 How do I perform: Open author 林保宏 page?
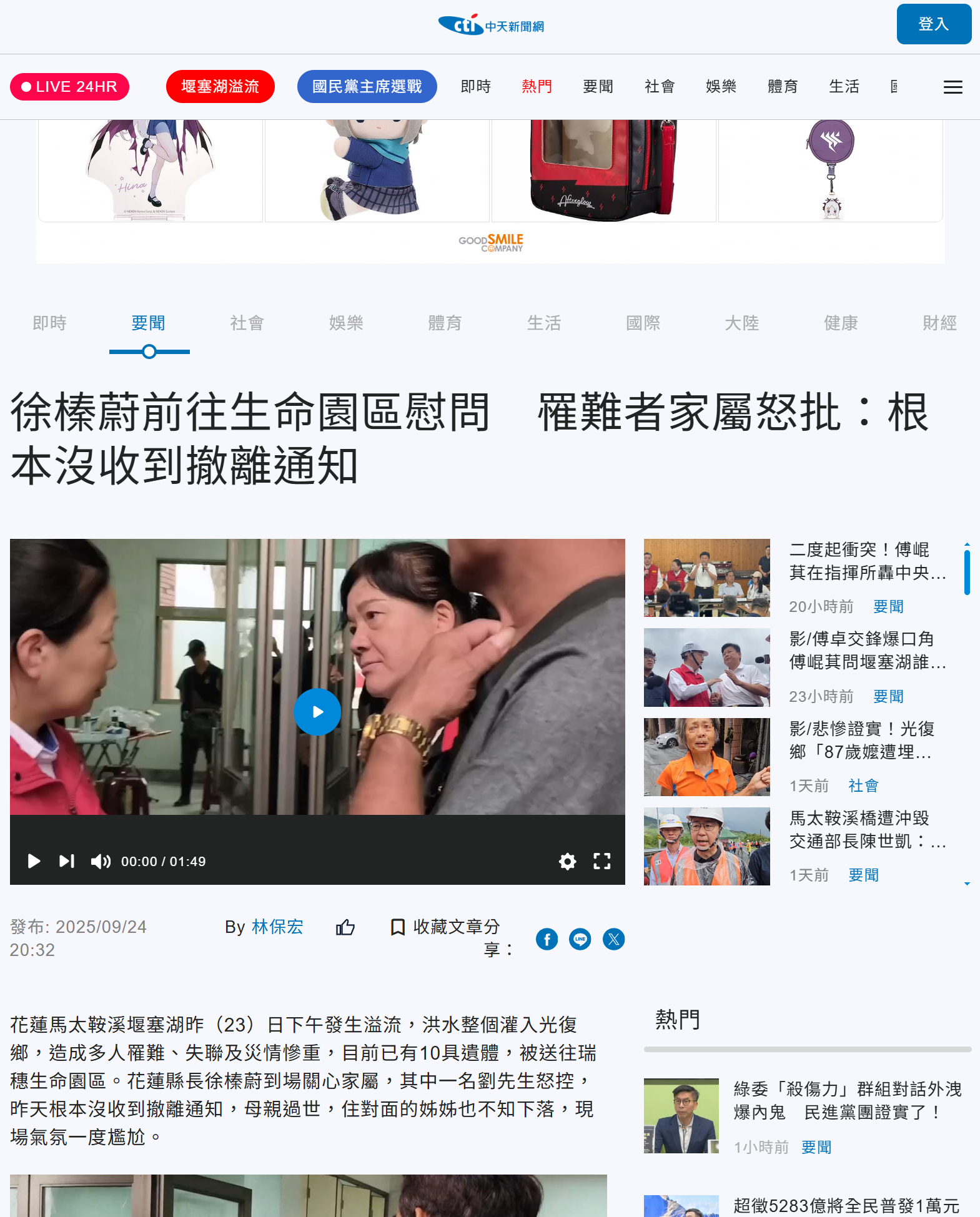(x=277, y=927)
